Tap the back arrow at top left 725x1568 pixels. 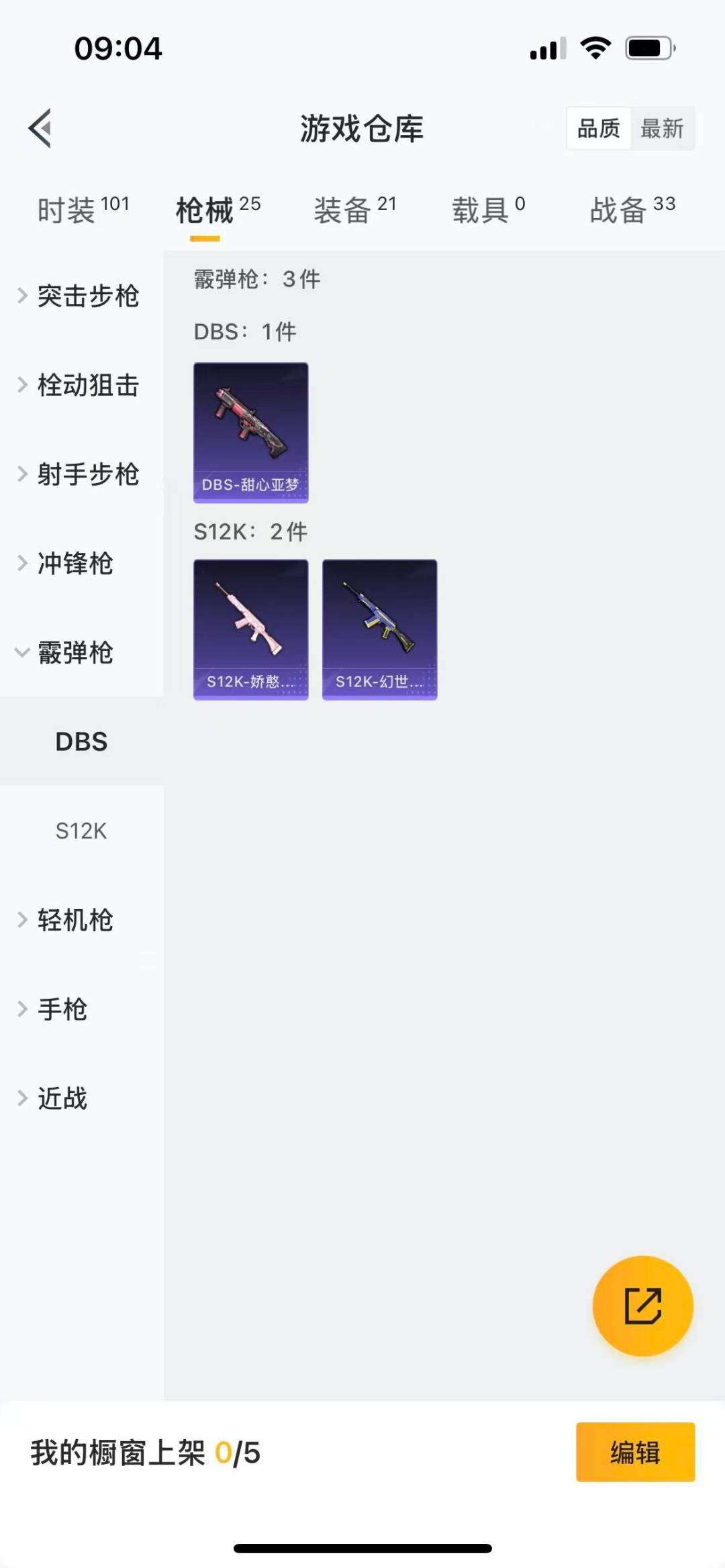point(40,129)
